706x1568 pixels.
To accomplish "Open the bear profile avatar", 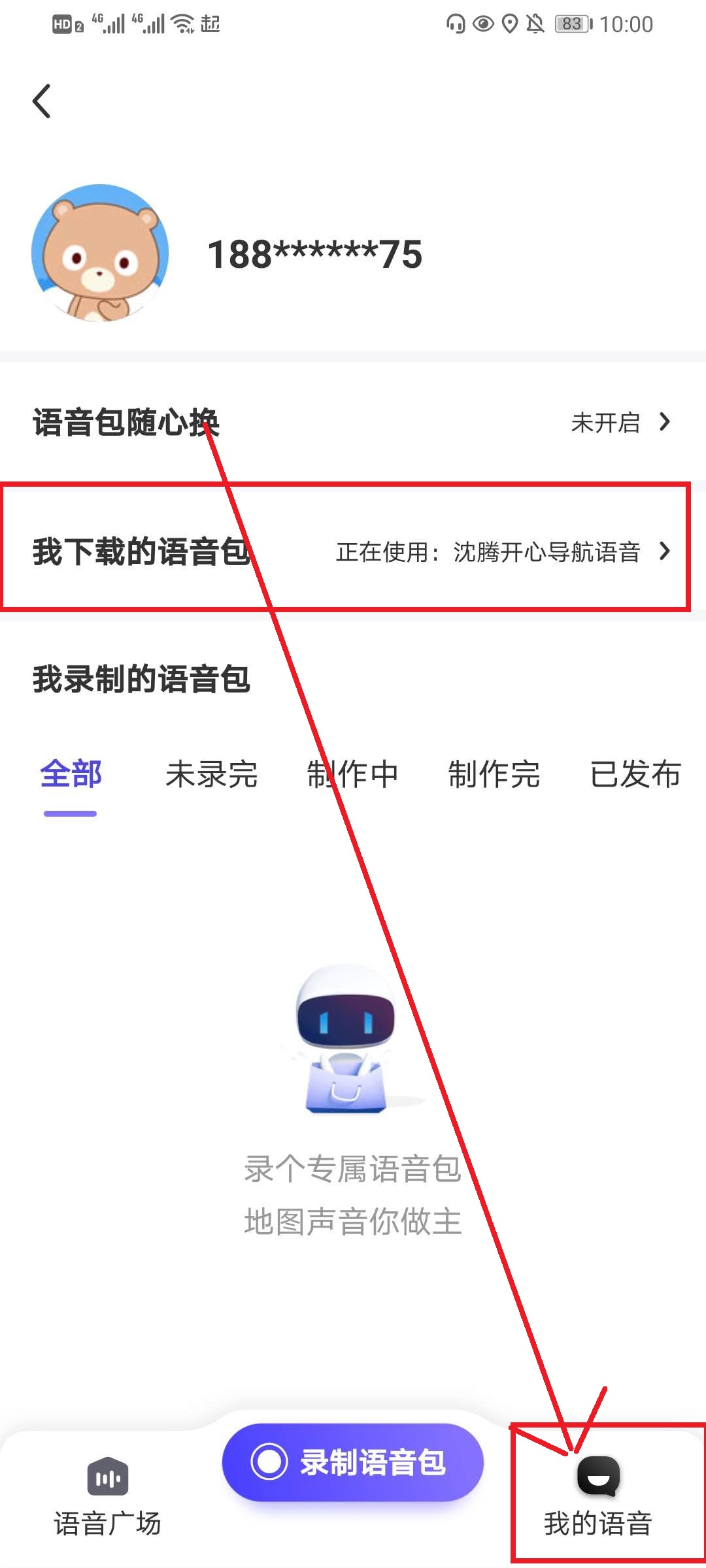I will point(100,253).
